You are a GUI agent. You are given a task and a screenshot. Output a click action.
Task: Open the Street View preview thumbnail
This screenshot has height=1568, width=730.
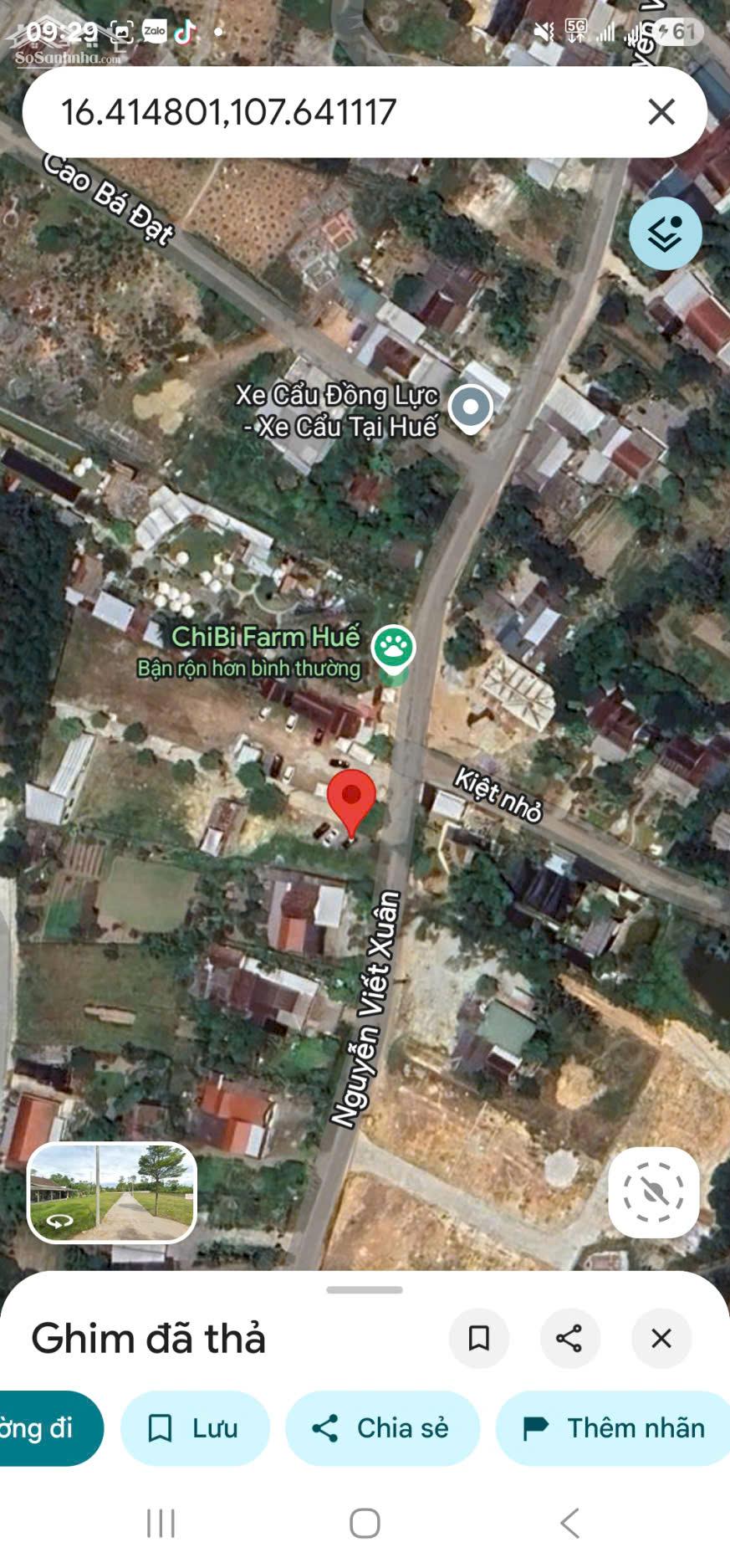click(112, 1191)
